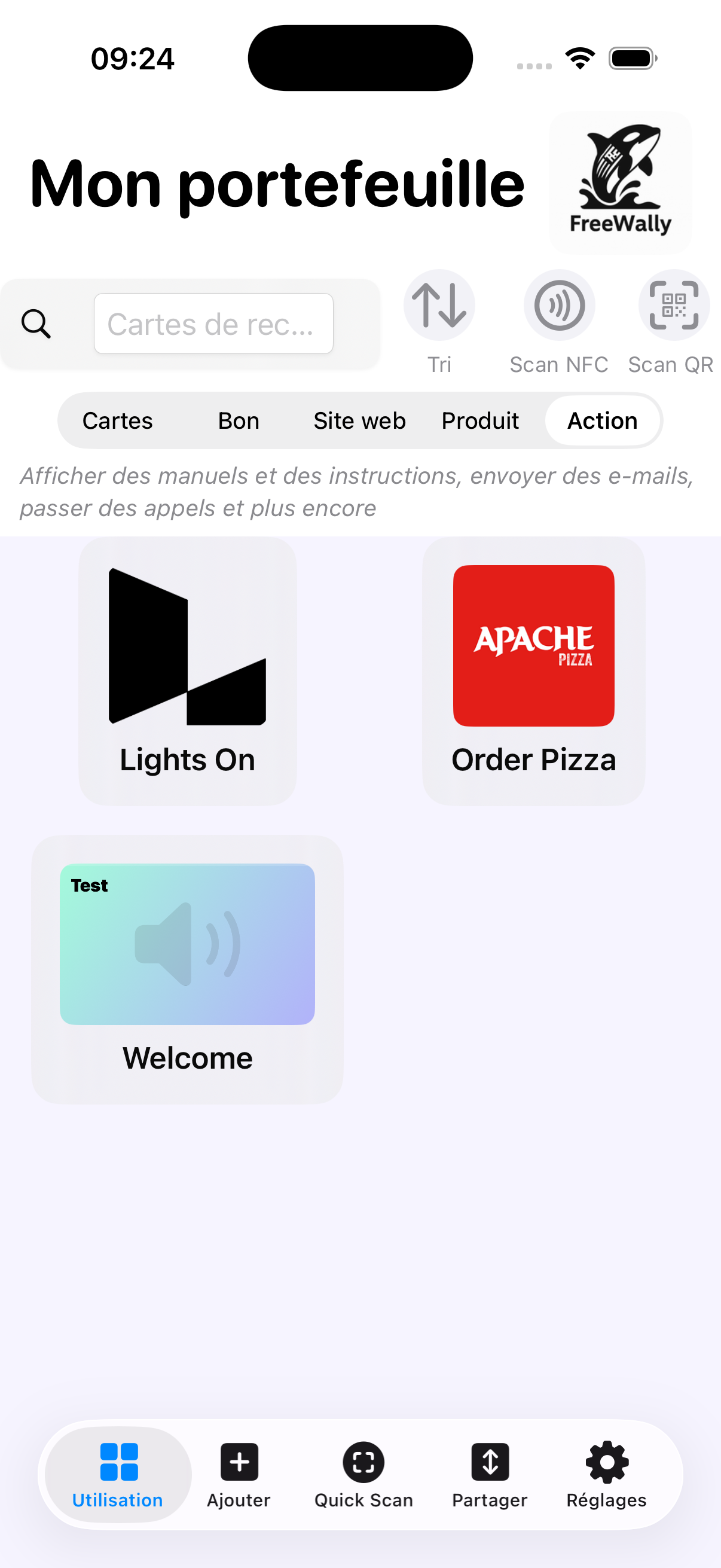Select the Action segment
721x1568 pixels.
603,421
